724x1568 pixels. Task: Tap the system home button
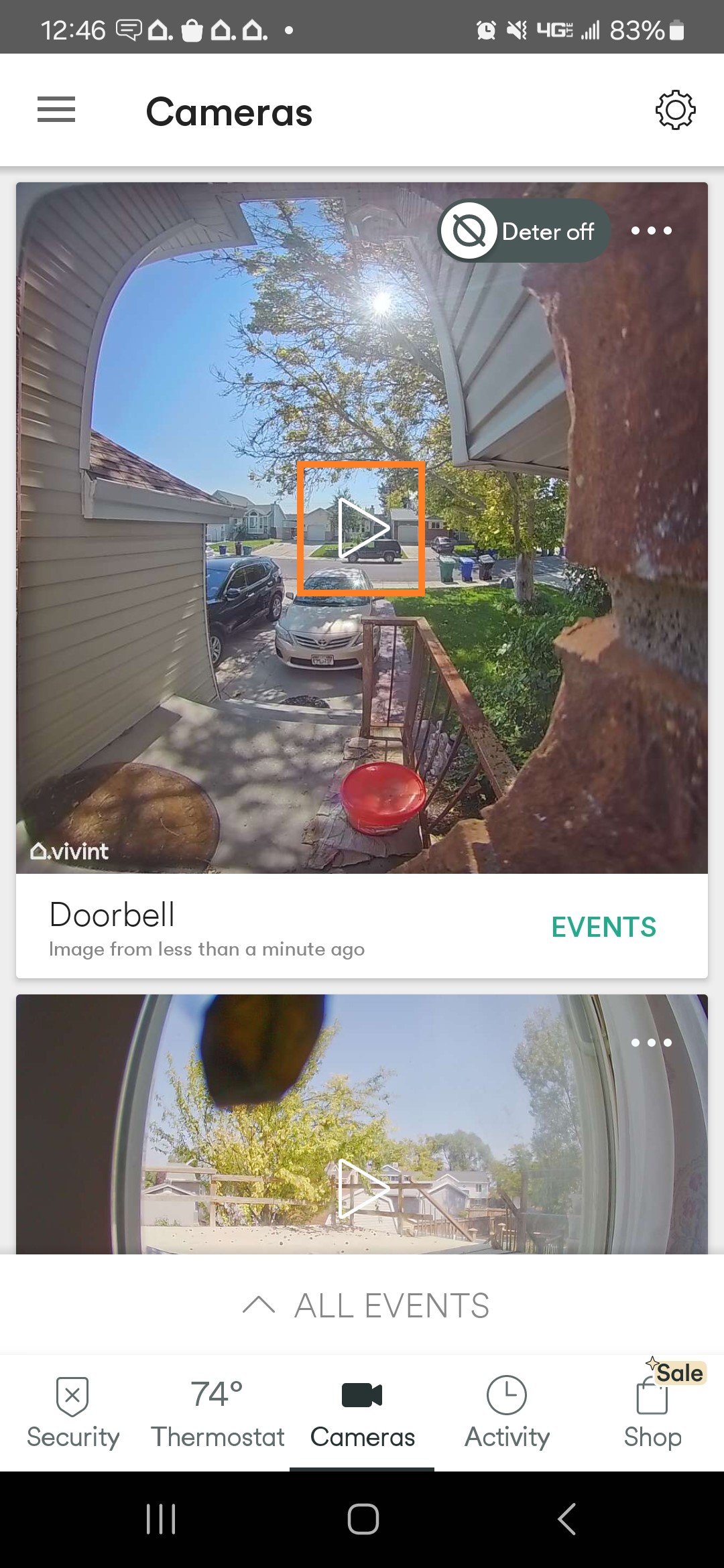click(x=363, y=1518)
